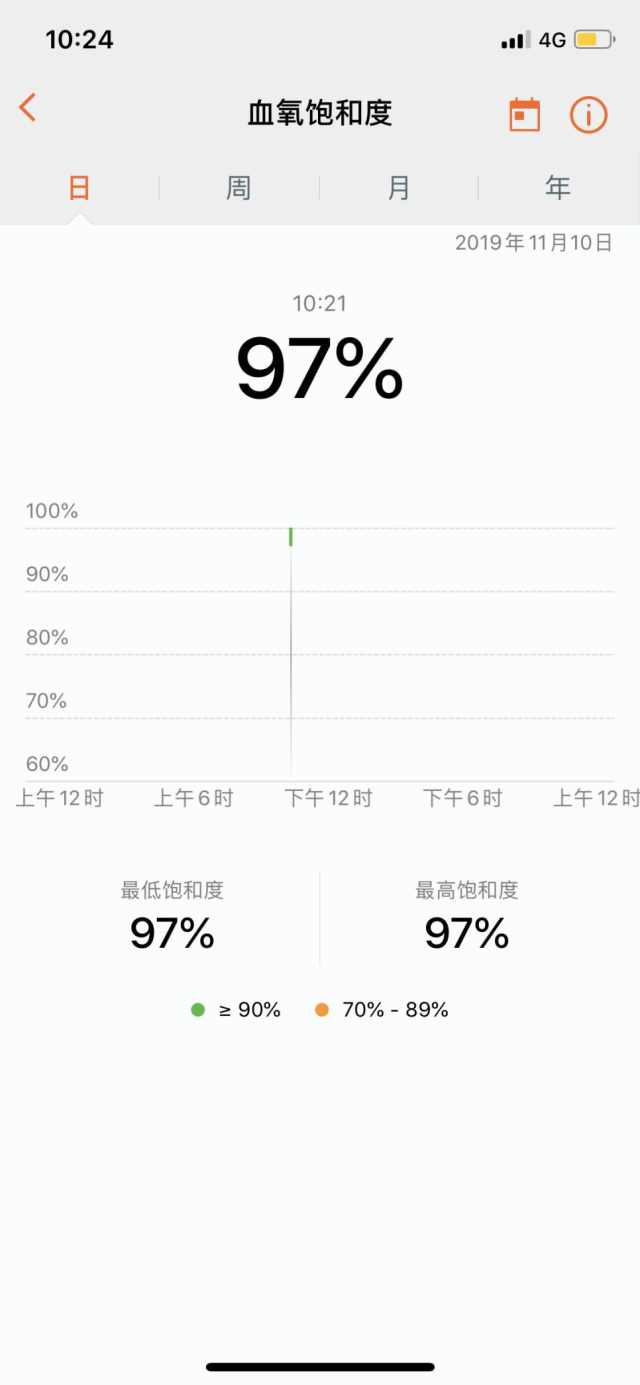Switch to the 月 (month) tab

[x=399, y=188]
